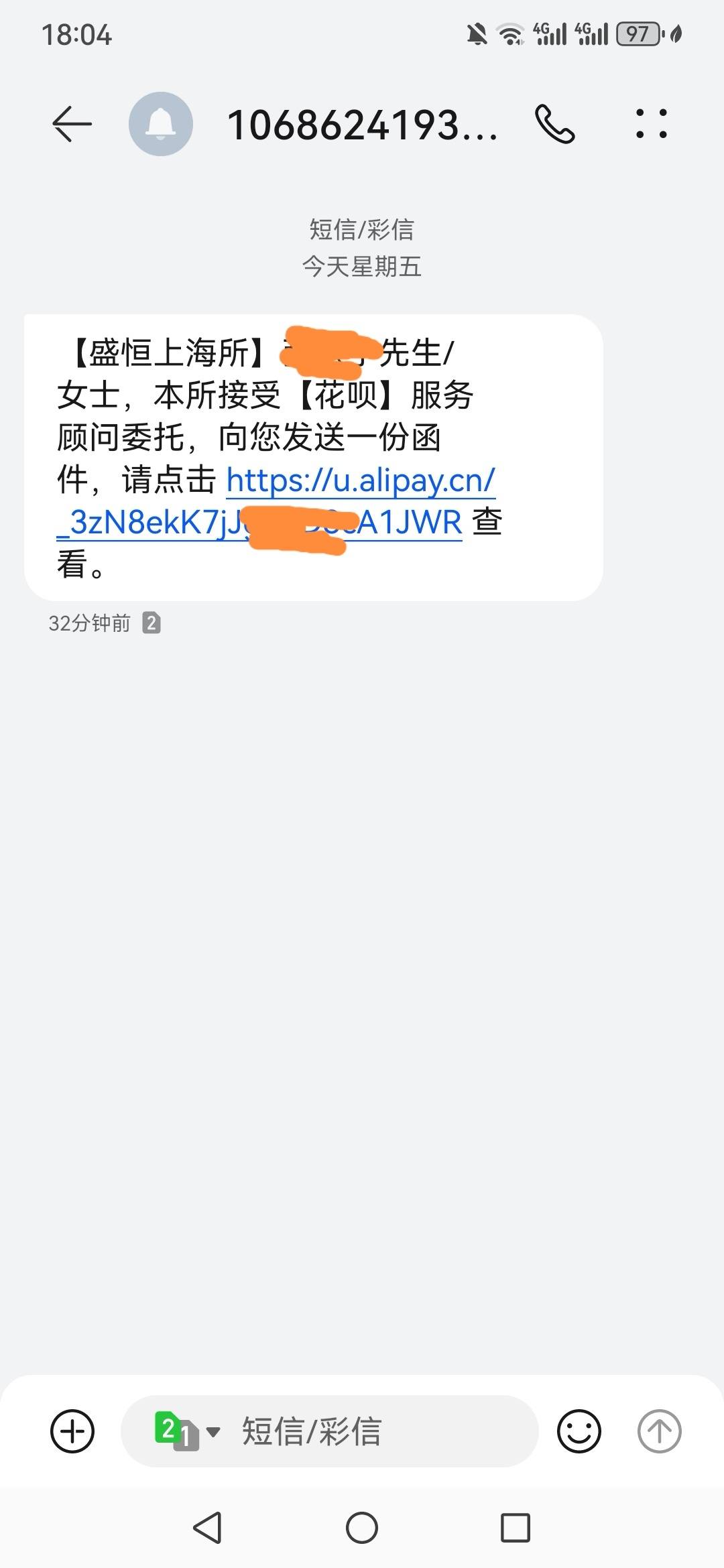Screen dimensions: 724x1568
Task: Open the sender's bell avatar
Action: tap(161, 124)
